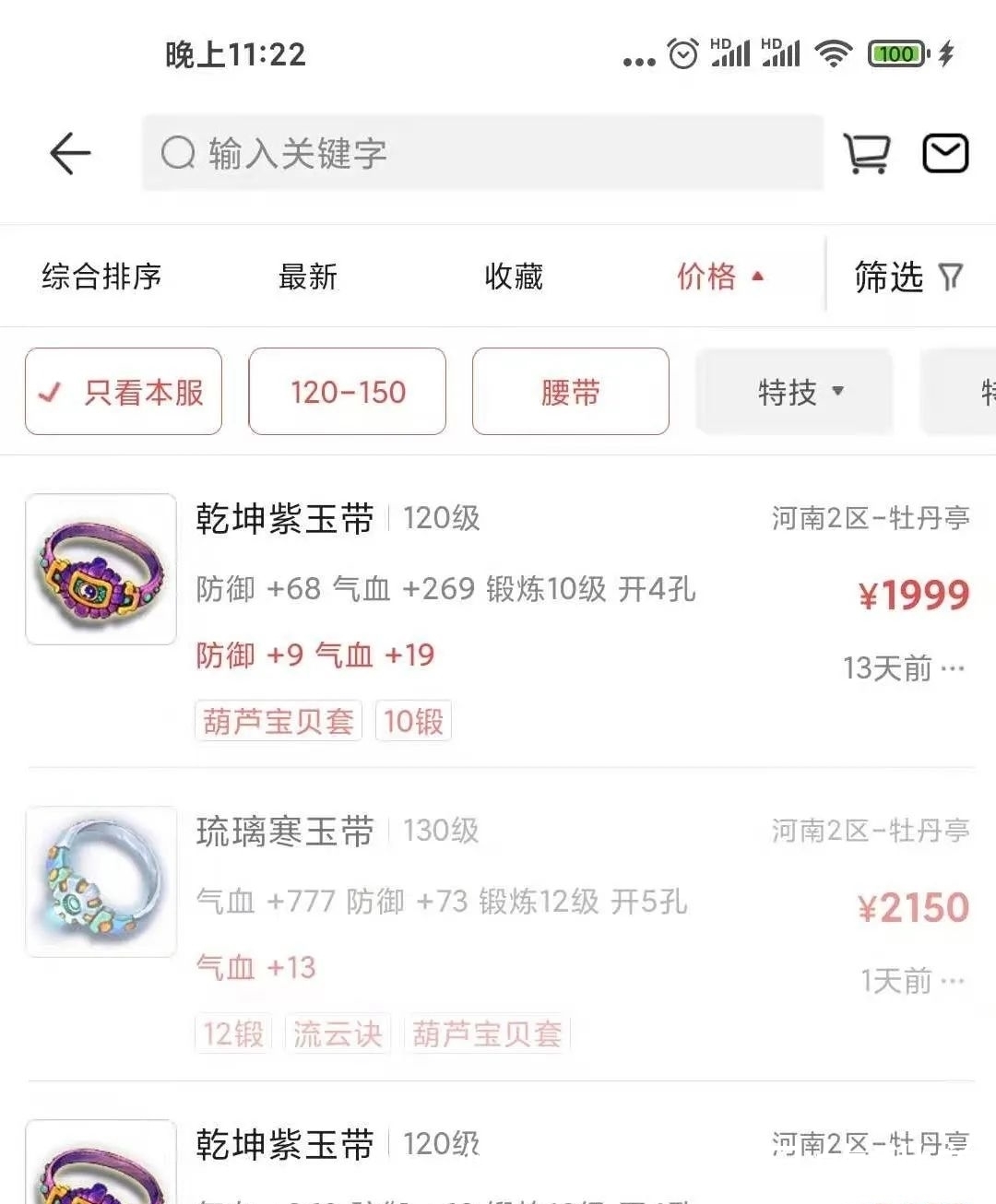Open the messages envelope icon
The height and width of the screenshot is (1204, 996).
coord(945,152)
